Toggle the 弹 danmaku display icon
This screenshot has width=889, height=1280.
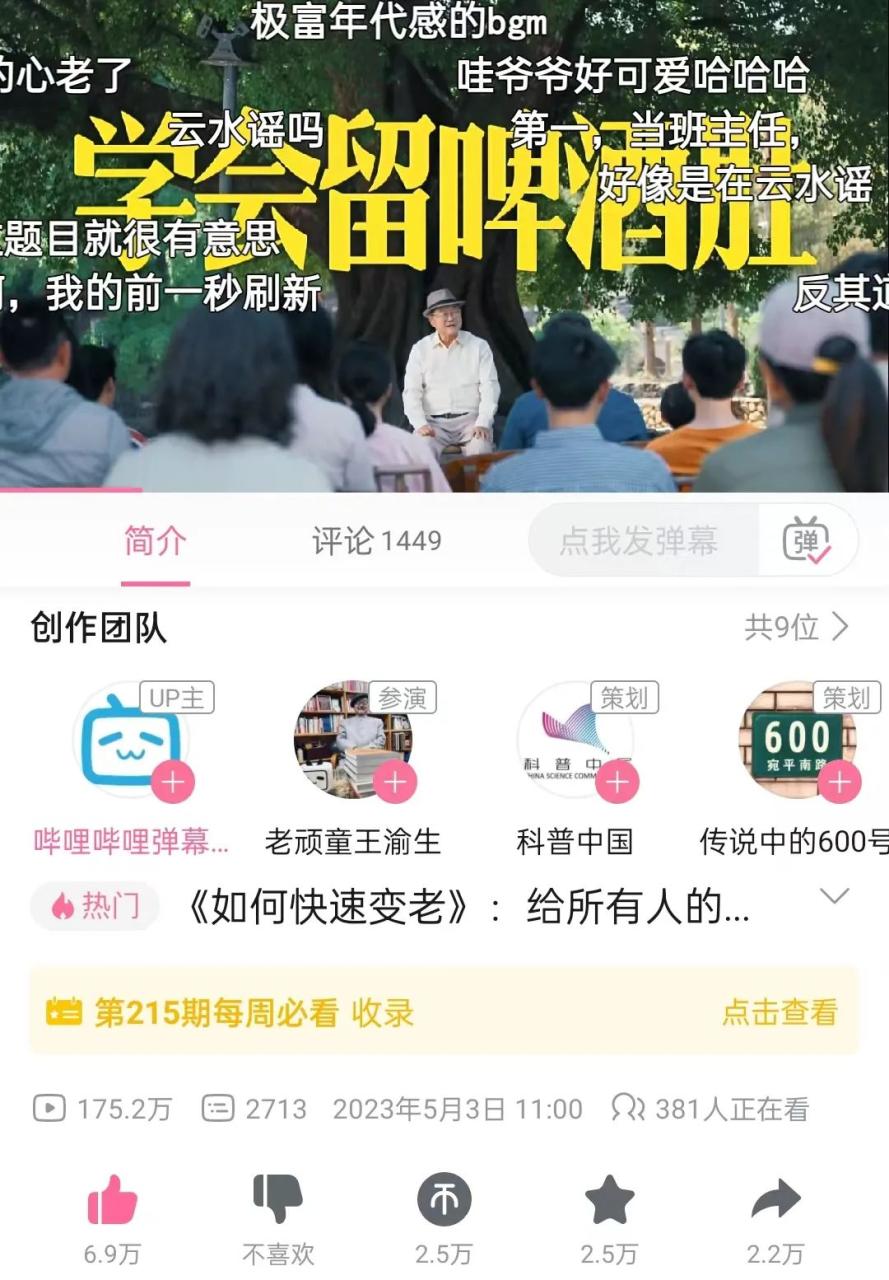tap(806, 540)
